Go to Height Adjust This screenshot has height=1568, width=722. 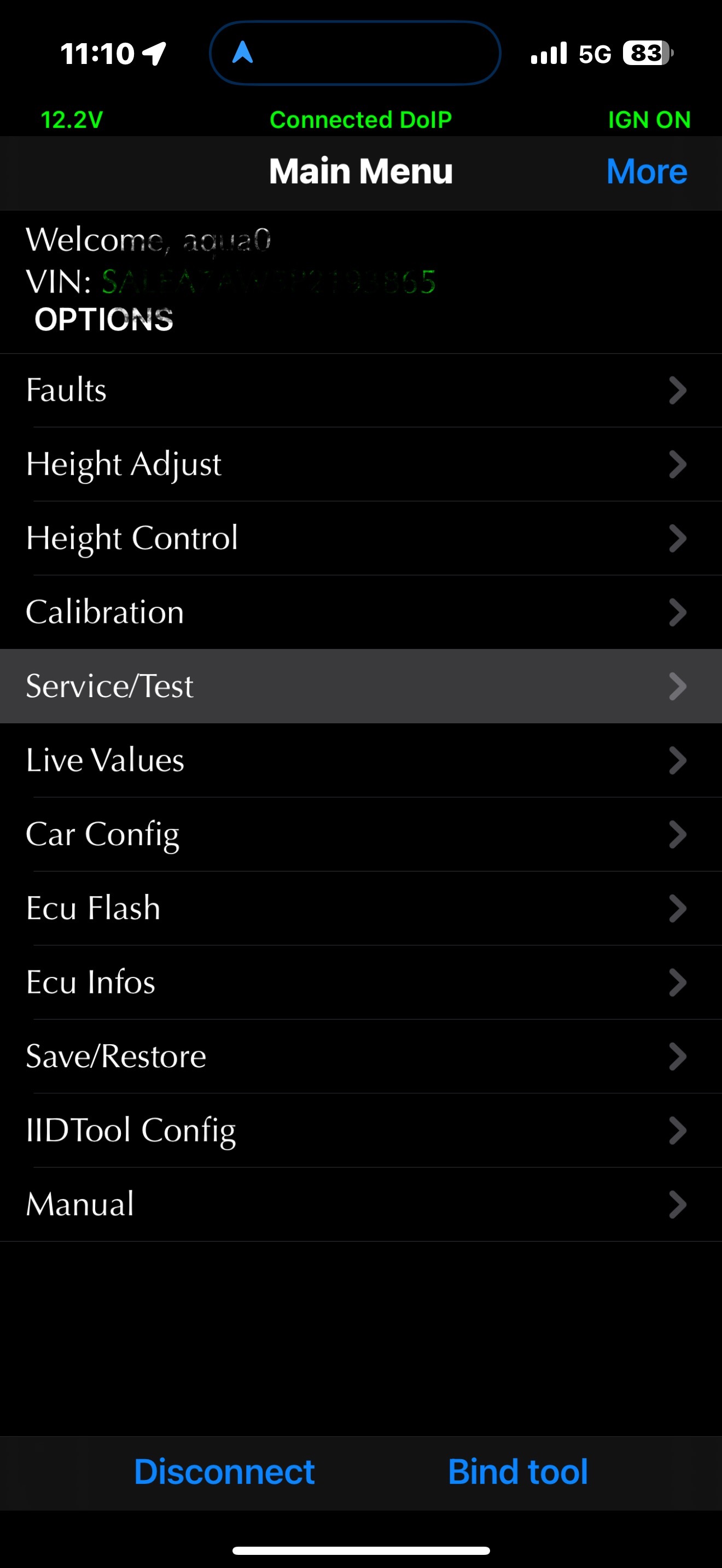(361, 464)
